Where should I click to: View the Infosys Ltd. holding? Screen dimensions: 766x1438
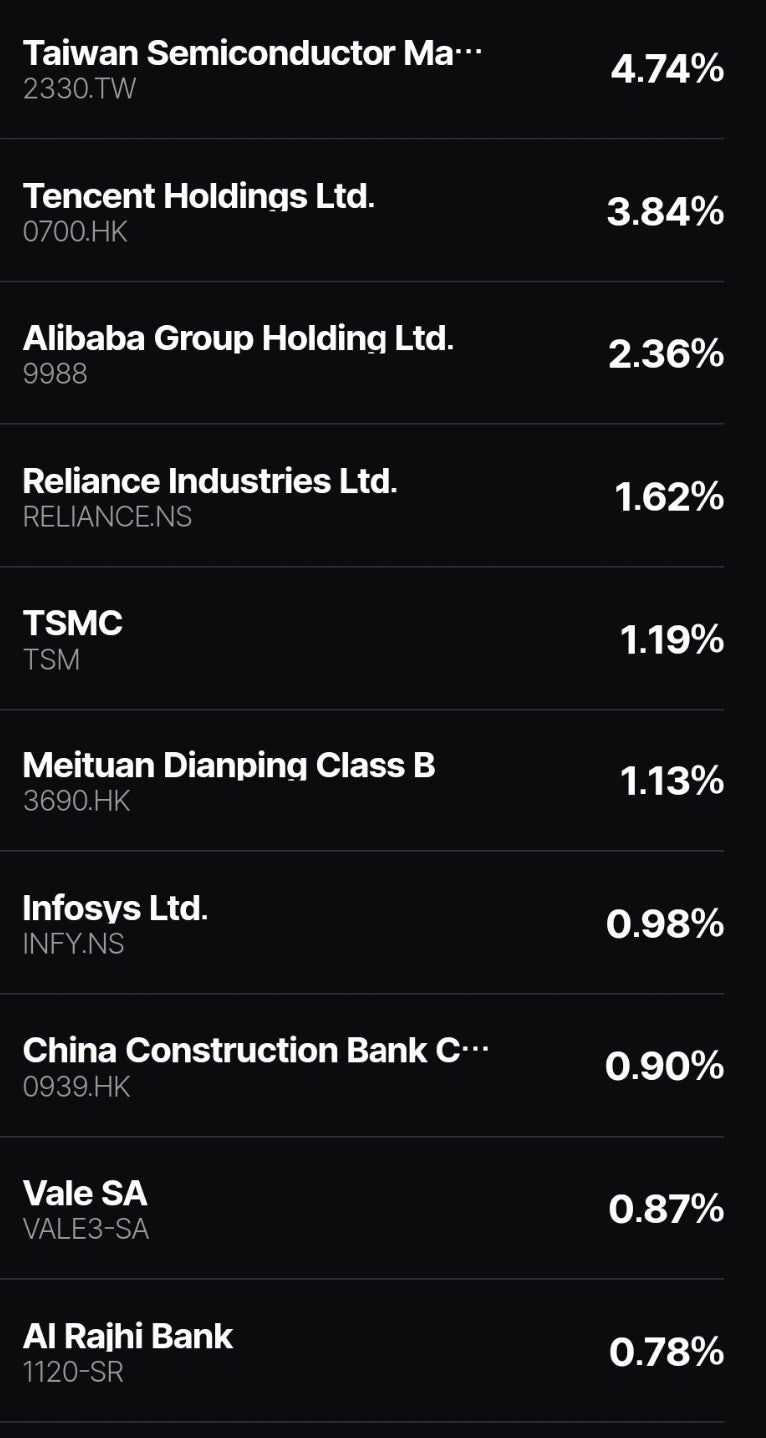[115, 923]
